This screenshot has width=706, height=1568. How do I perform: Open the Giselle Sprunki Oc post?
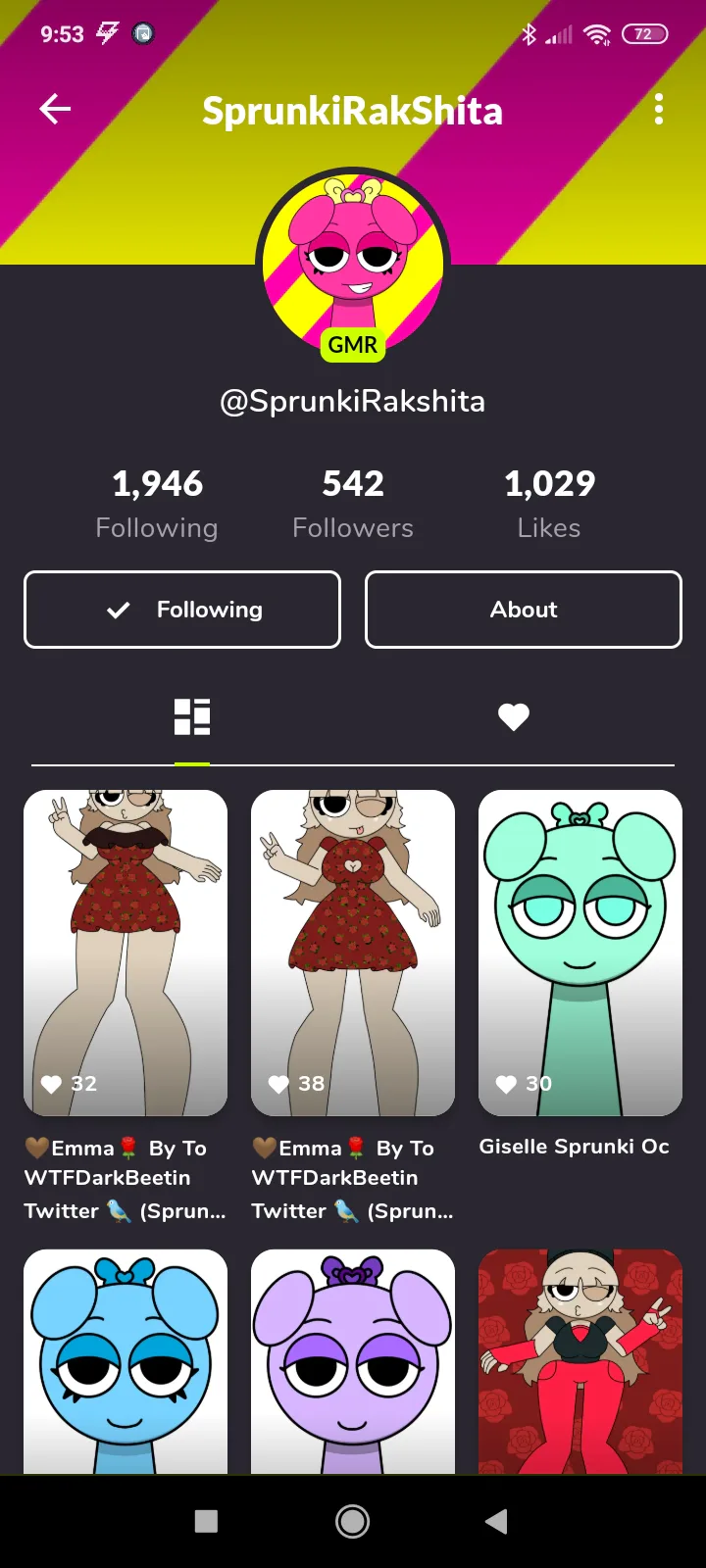[x=580, y=953]
